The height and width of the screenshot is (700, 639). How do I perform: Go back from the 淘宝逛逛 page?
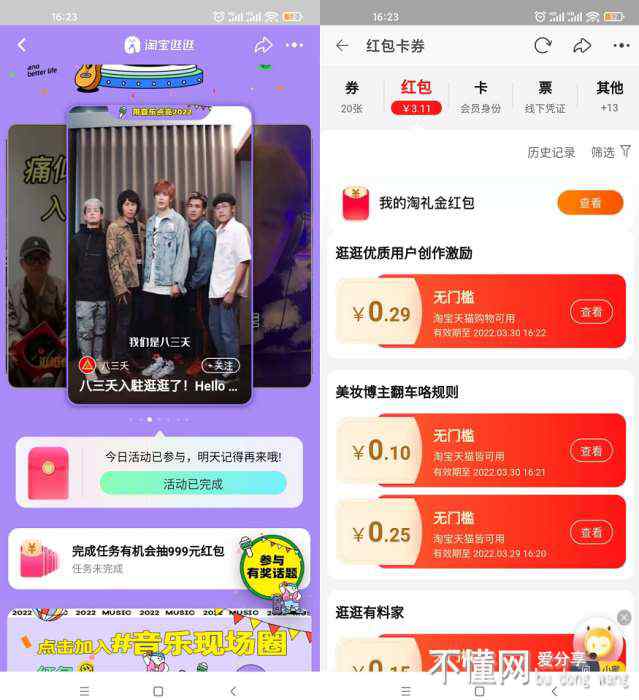[x=22, y=45]
